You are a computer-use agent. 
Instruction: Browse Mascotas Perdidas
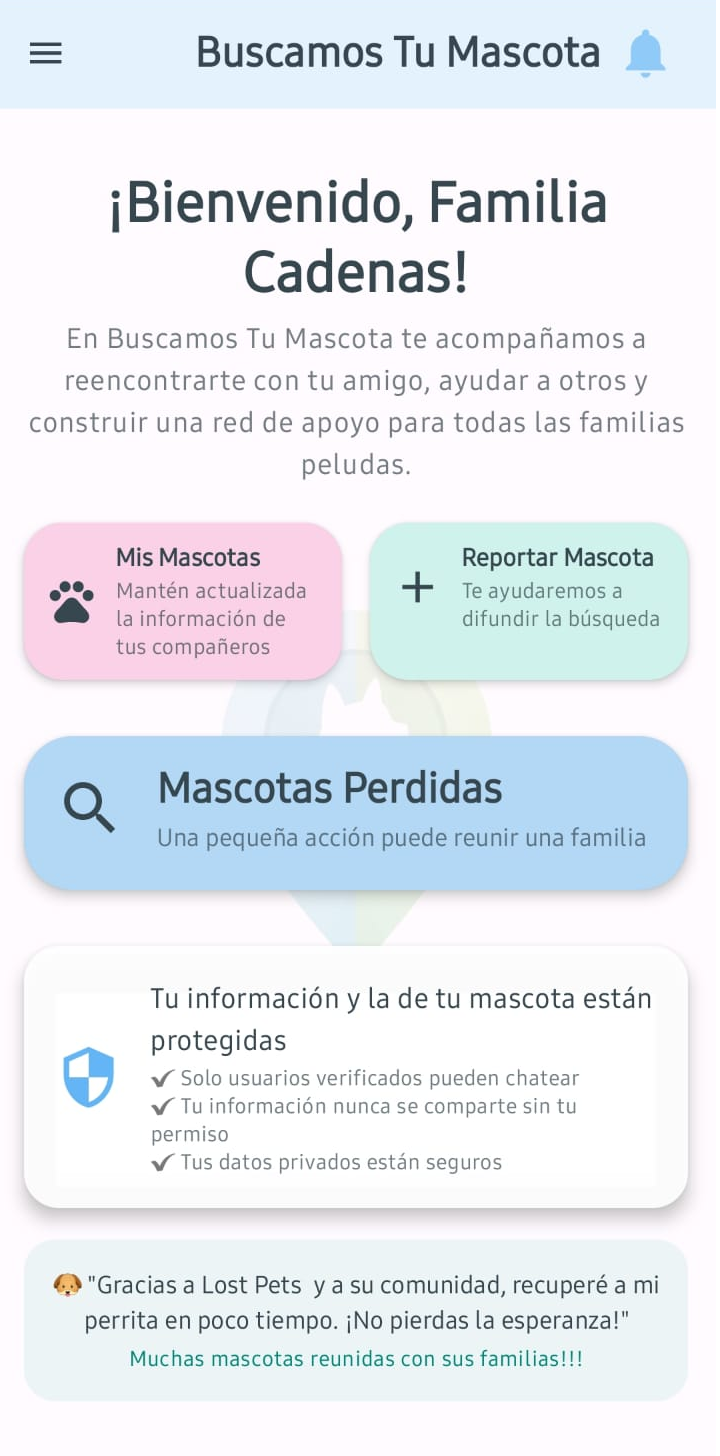pos(356,813)
